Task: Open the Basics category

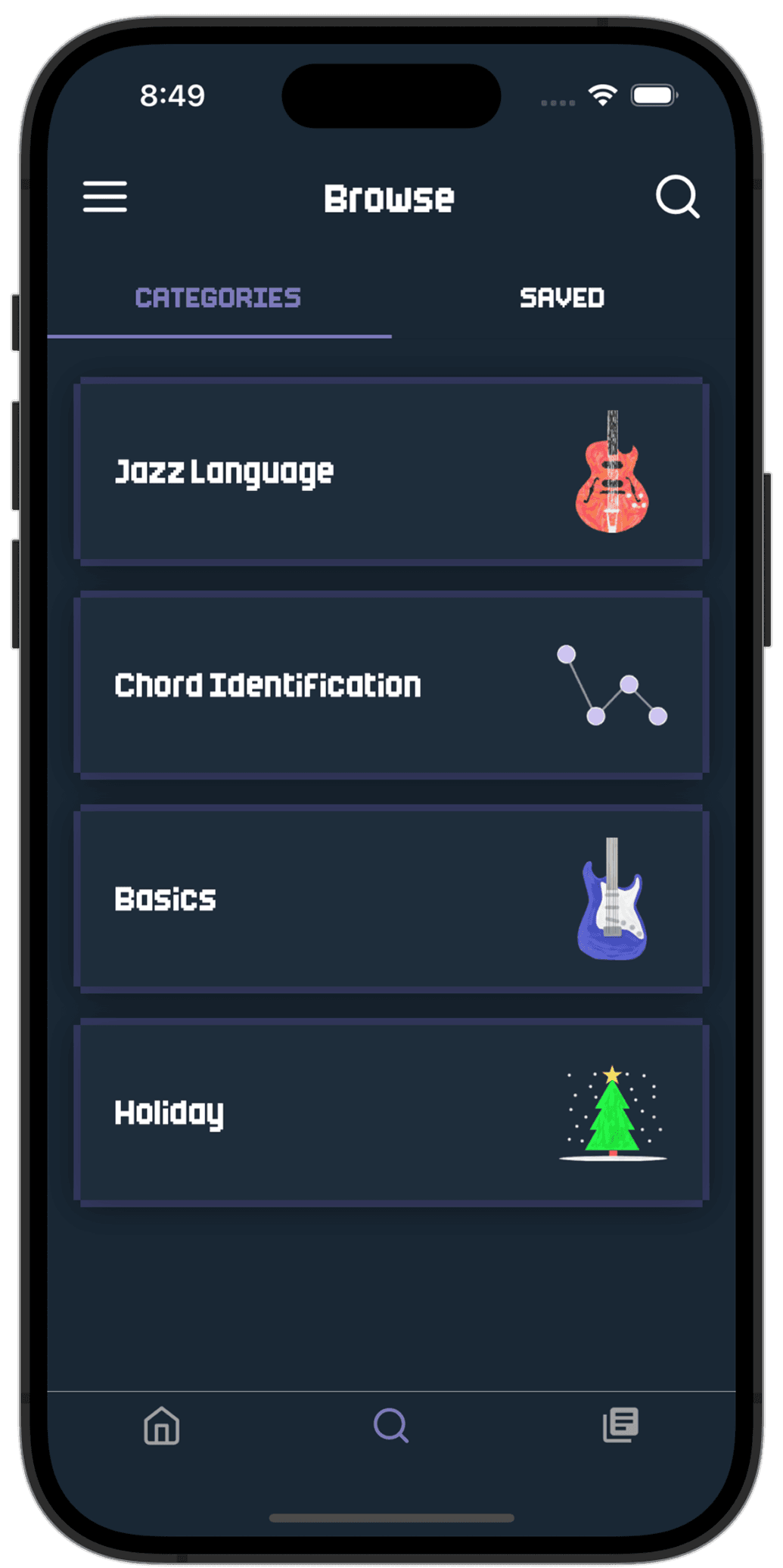Action: pos(391,899)
